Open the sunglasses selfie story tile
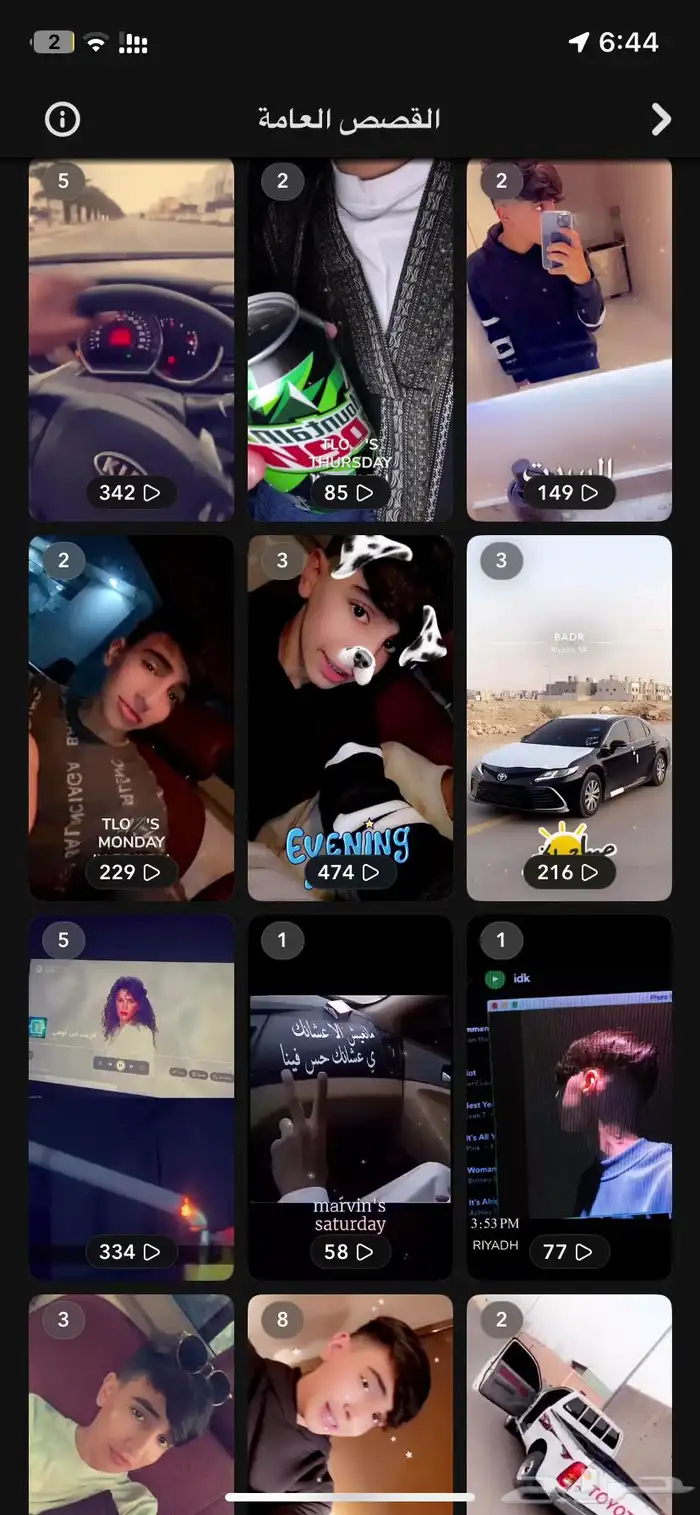 131,1405
